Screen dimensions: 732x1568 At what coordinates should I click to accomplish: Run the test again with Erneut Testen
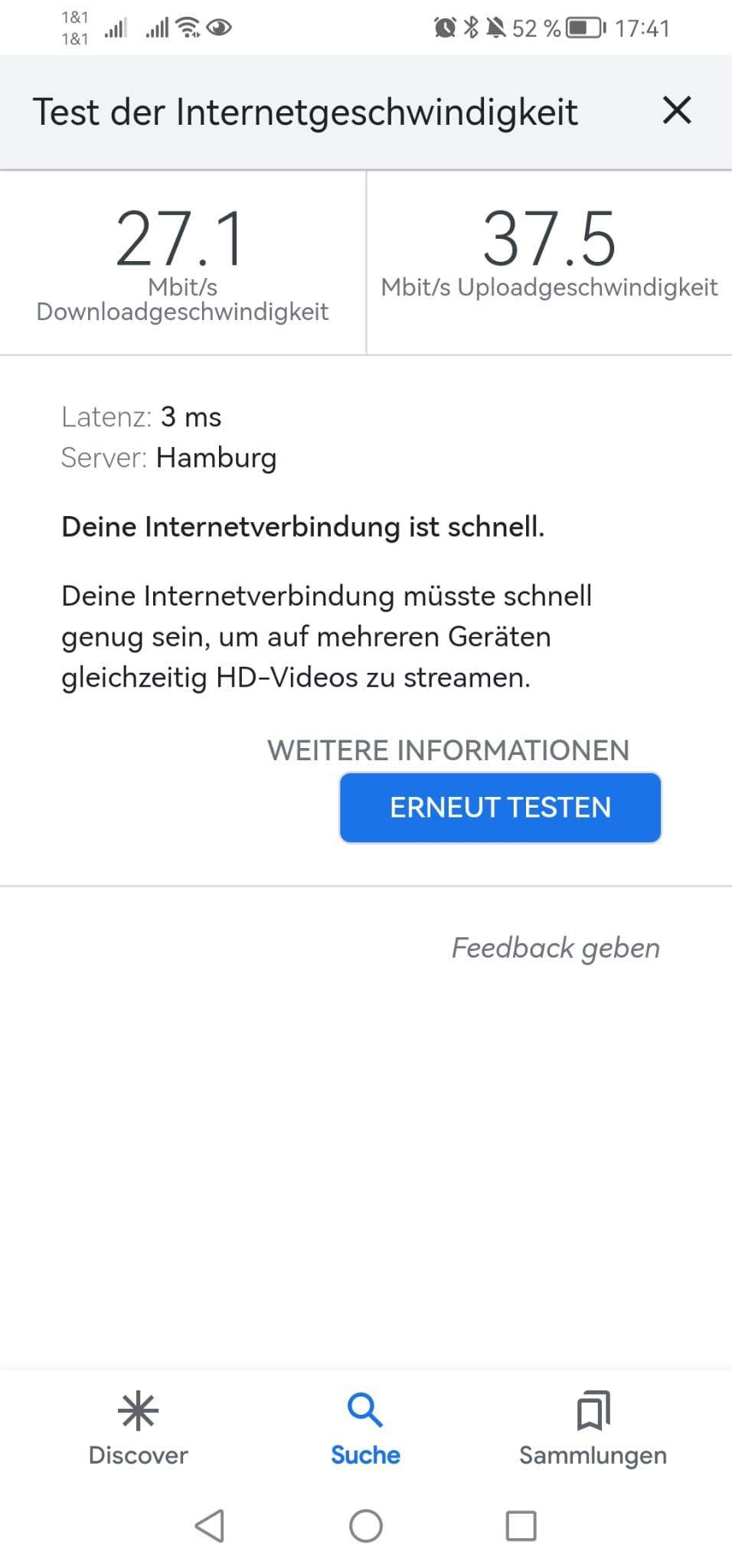[500, 808]
